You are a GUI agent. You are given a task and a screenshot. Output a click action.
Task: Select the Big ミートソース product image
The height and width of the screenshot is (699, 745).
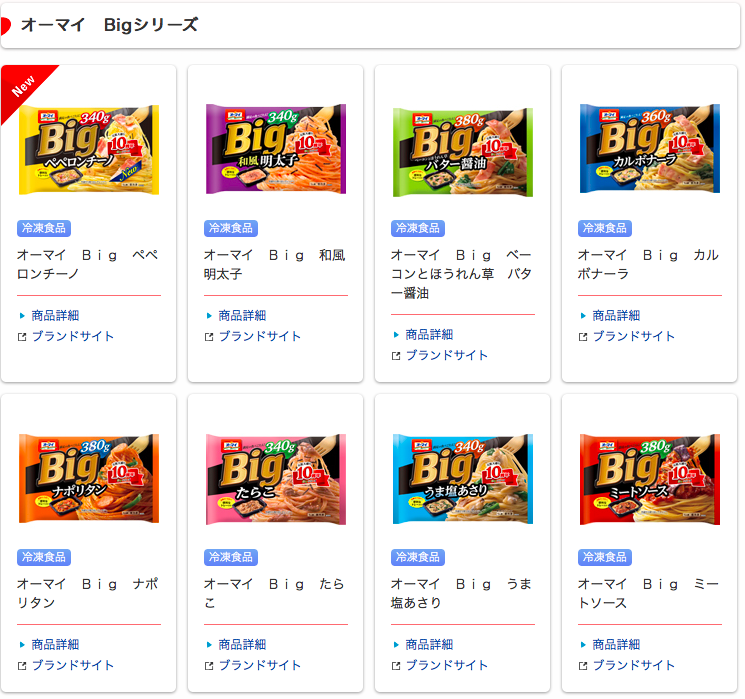click(650, 479)
